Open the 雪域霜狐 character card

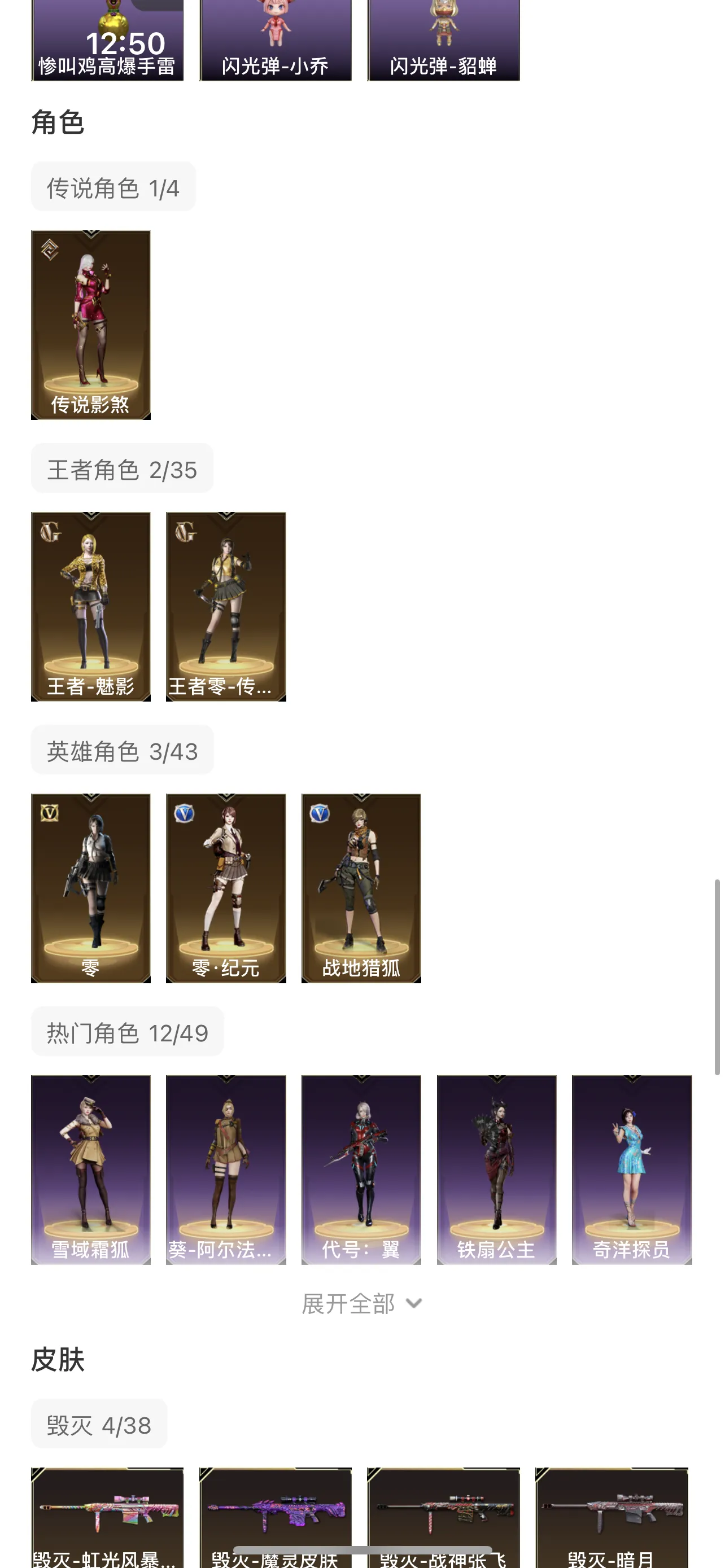91,1170
